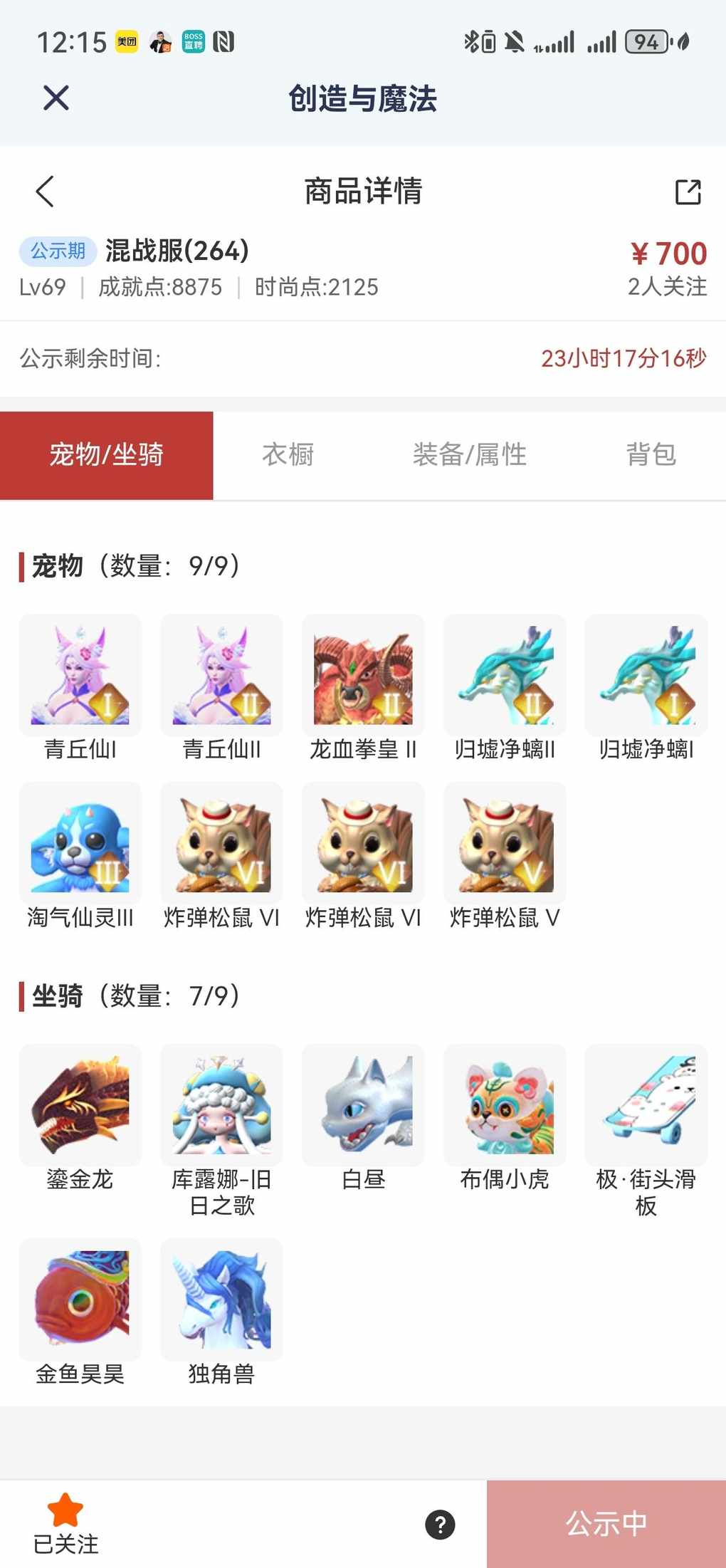The image size is (726, 1568).
Task: Switch to the 衣橱 tab
Action: [x=288, y=454]
